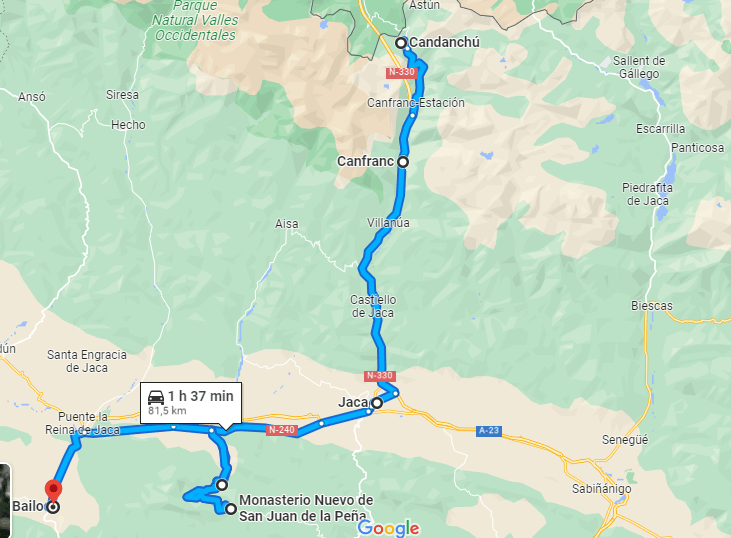Tap the 1 h 37 min route callout
Image resolution: width=731 pixels, height=538 pixels.
point(191,401)
